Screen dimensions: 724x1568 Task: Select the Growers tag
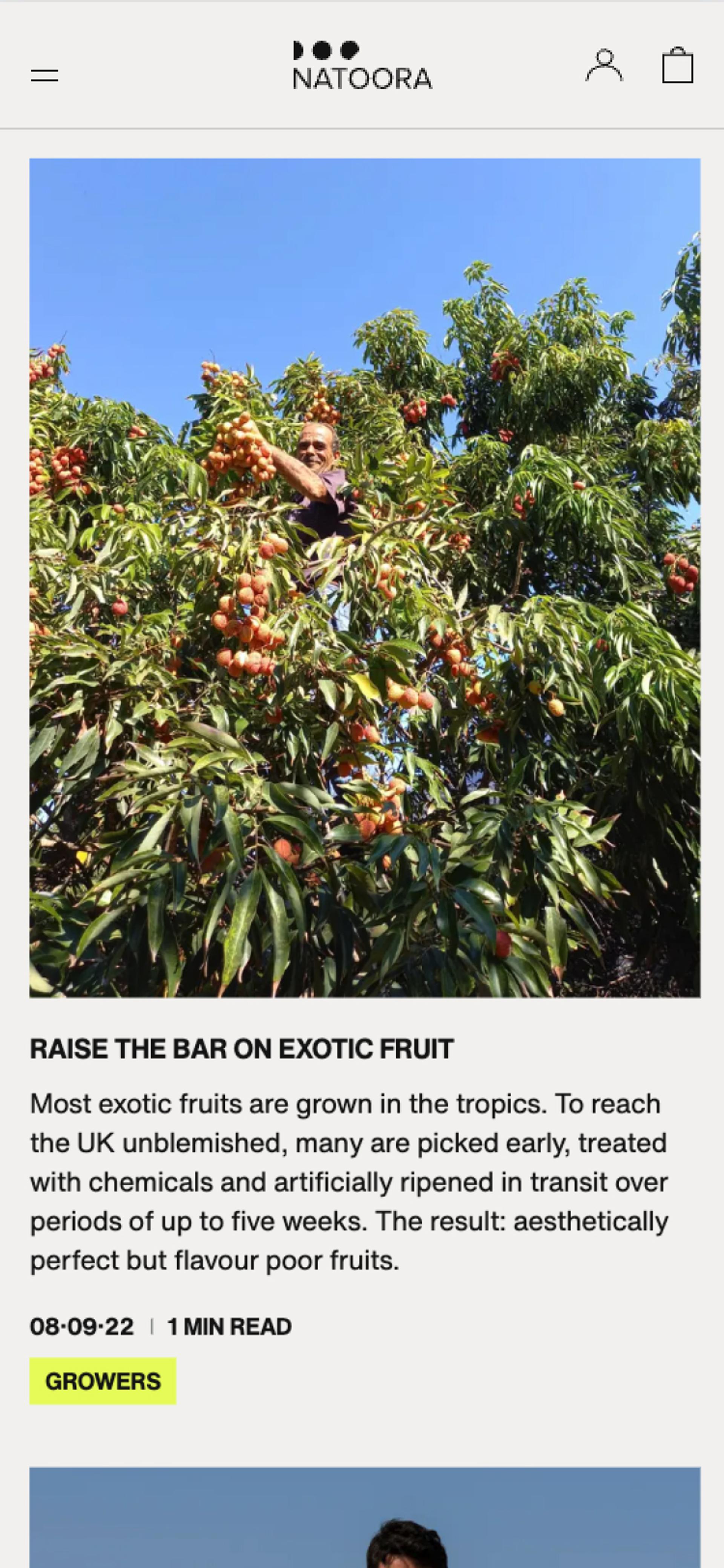click(x=103, y=1381)
